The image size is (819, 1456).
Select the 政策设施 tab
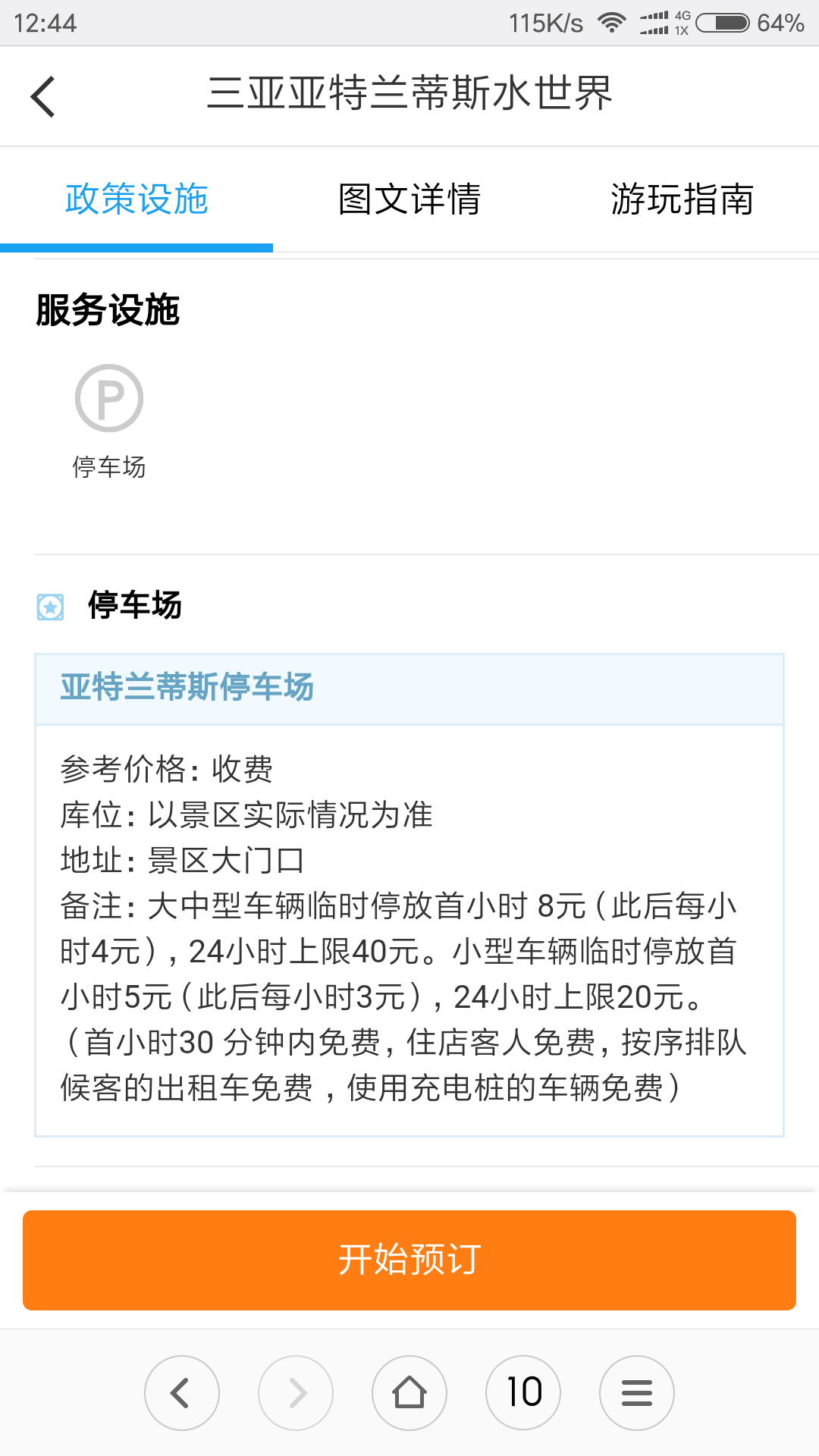(136, 199)
